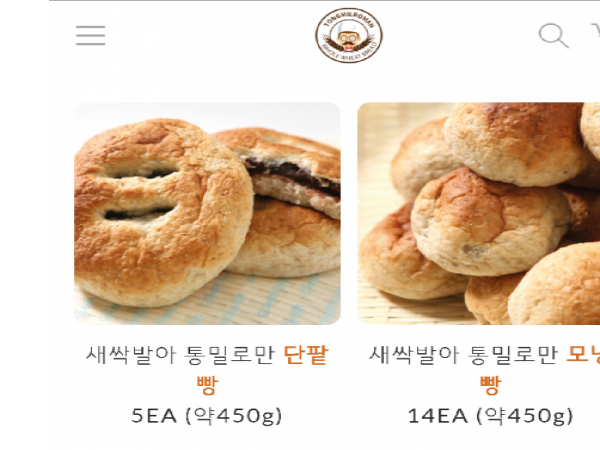Open the shopping cart
This screenshot has width=600, height=450.
(595, 35)
